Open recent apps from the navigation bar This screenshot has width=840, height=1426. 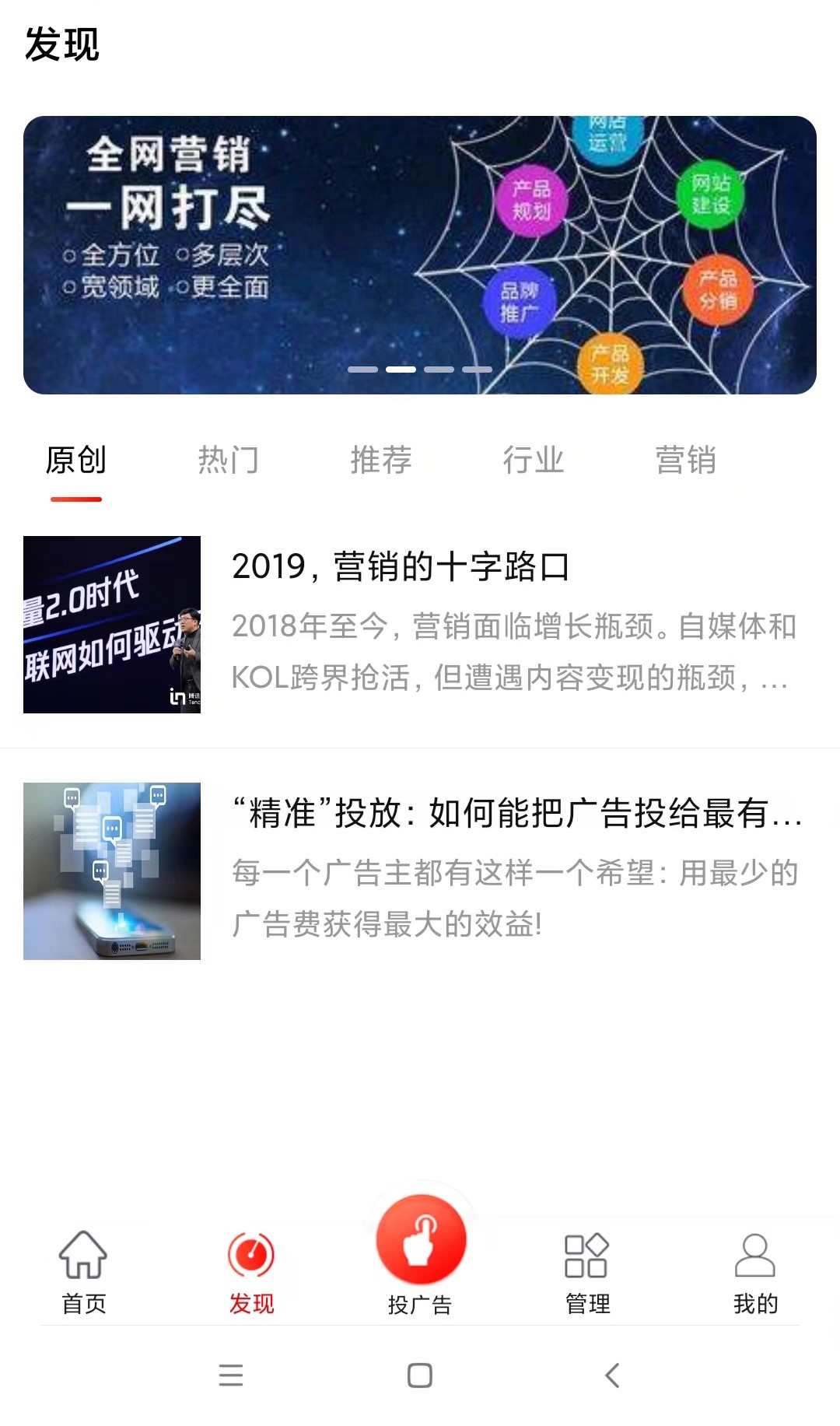pyautogui.click(x=231, y=1375)
